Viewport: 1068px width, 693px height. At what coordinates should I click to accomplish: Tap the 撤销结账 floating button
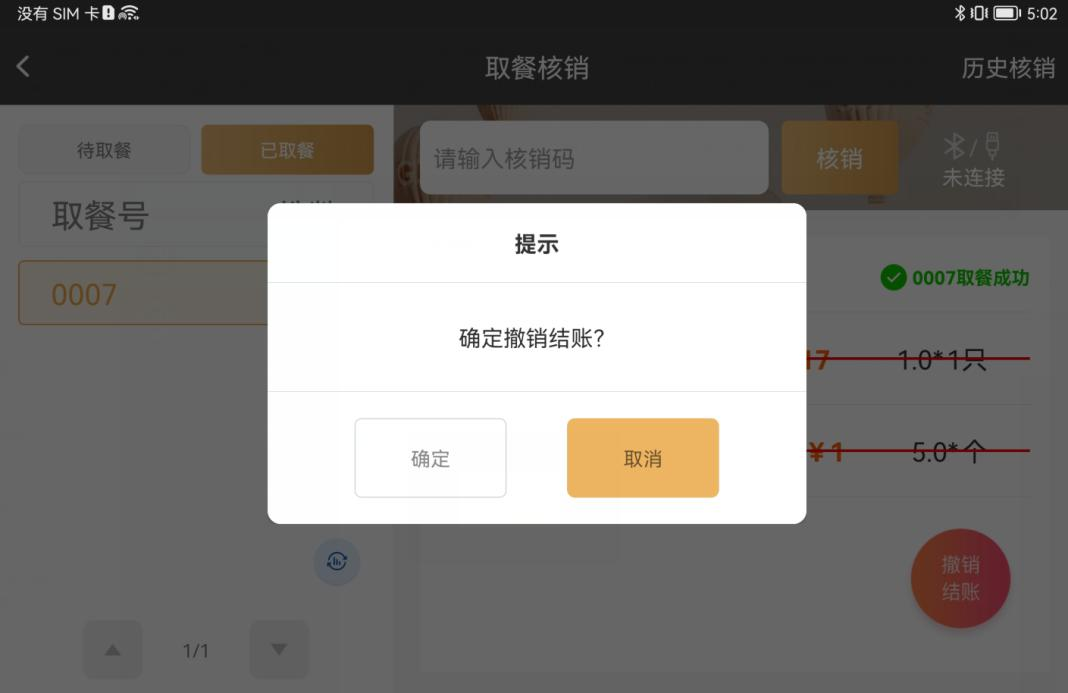coord(960,578)
